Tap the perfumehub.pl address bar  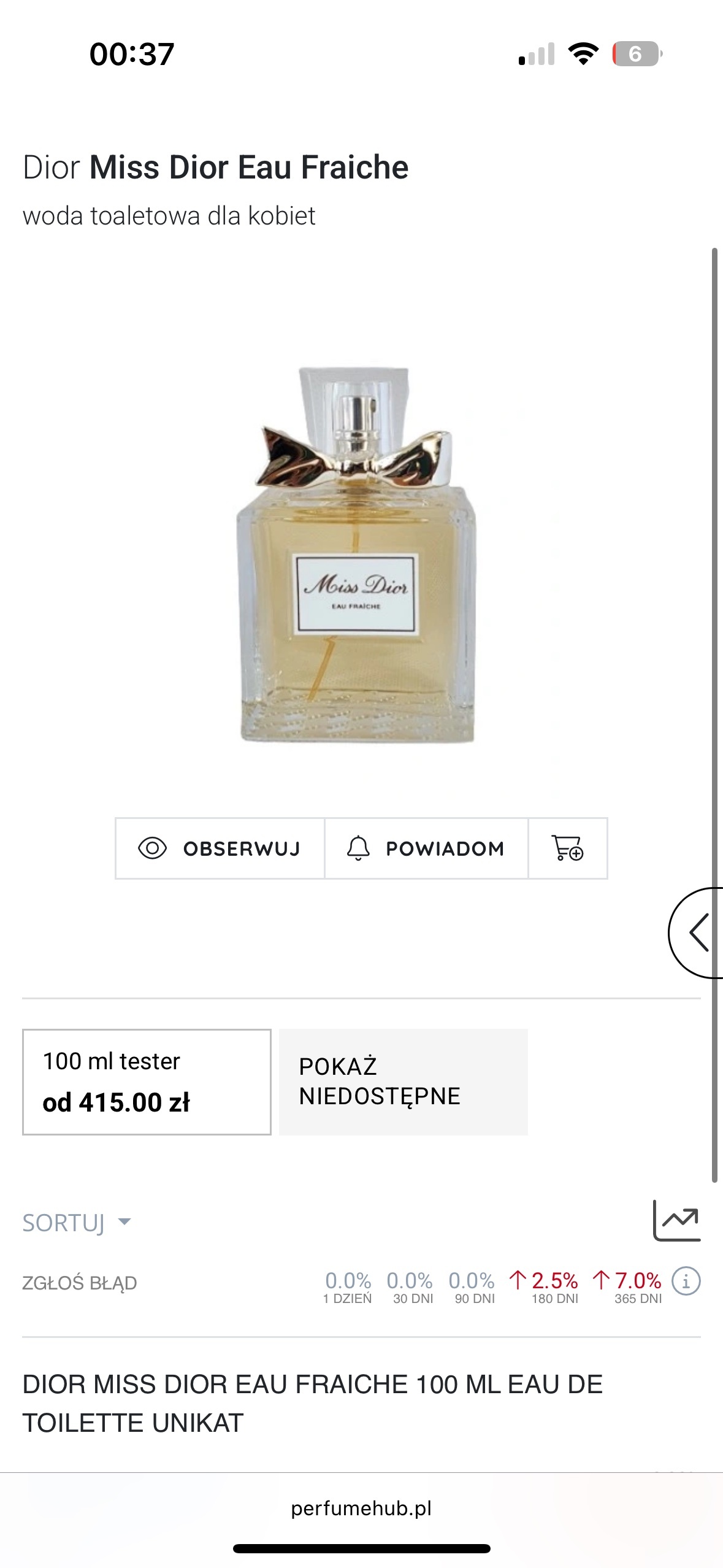pyautogui.click(x=361, y=1508)
